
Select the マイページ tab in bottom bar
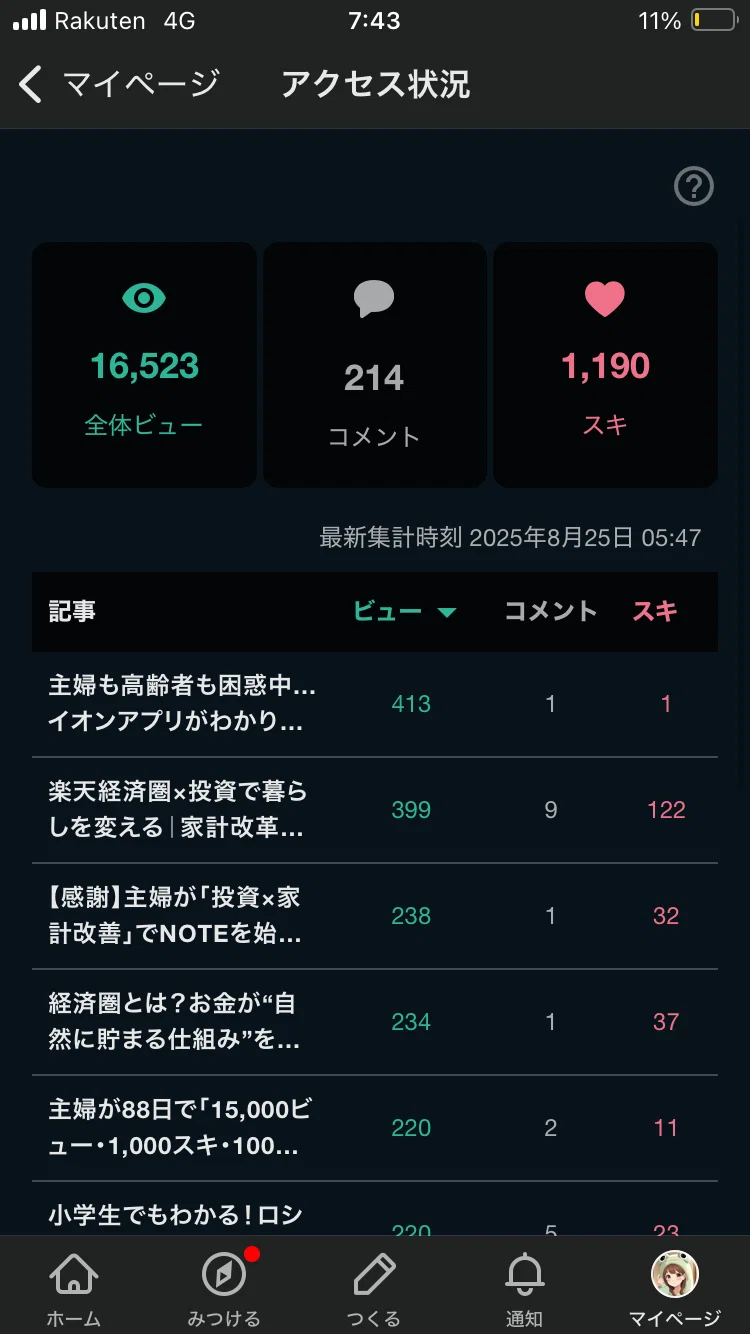tap(675, 1287)
